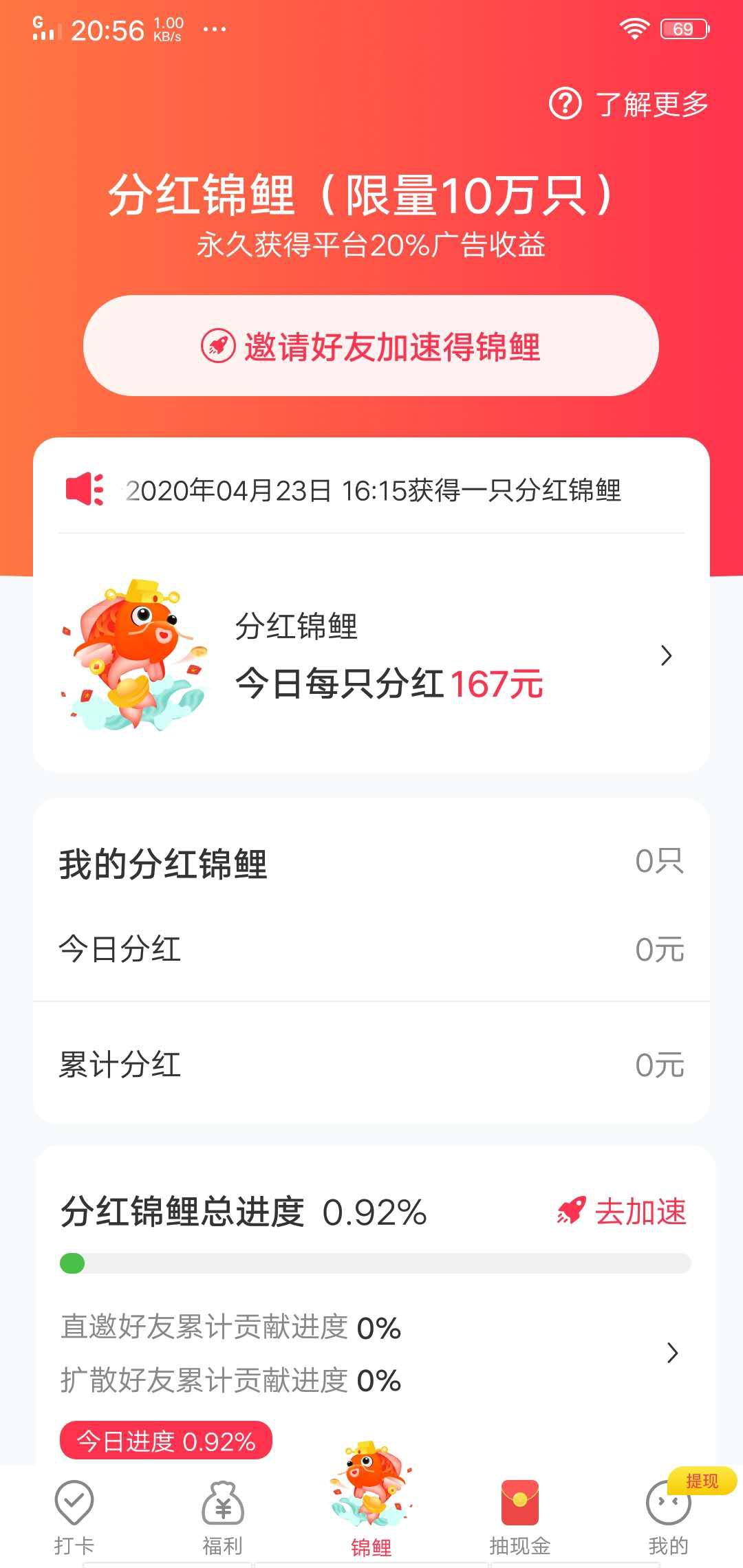Screen dimensions: 743x1568
Task: Expand 分红锦鲤 daily dividend details
Action: point(665,657)
